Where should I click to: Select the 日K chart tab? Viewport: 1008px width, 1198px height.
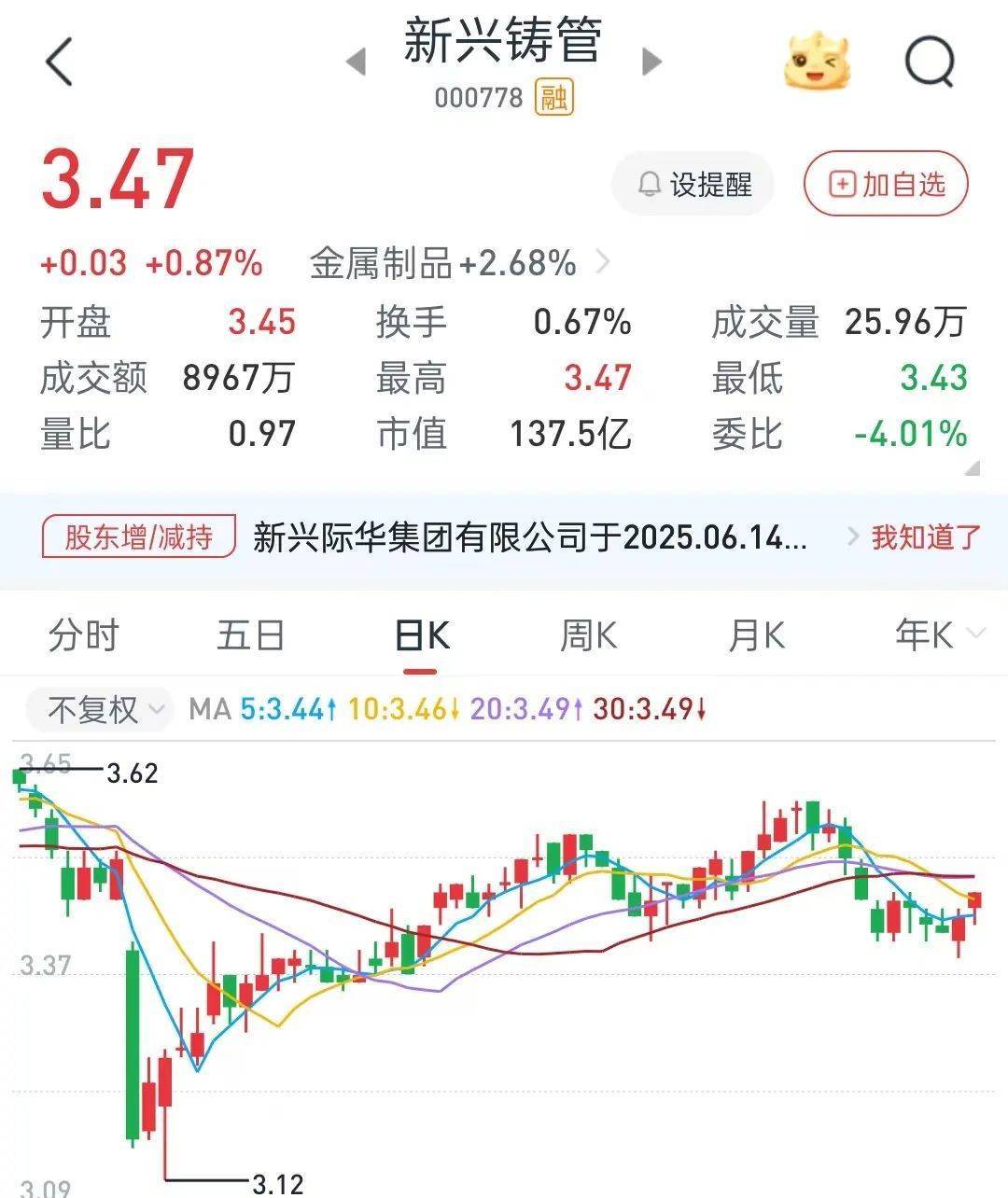(421, 636)
